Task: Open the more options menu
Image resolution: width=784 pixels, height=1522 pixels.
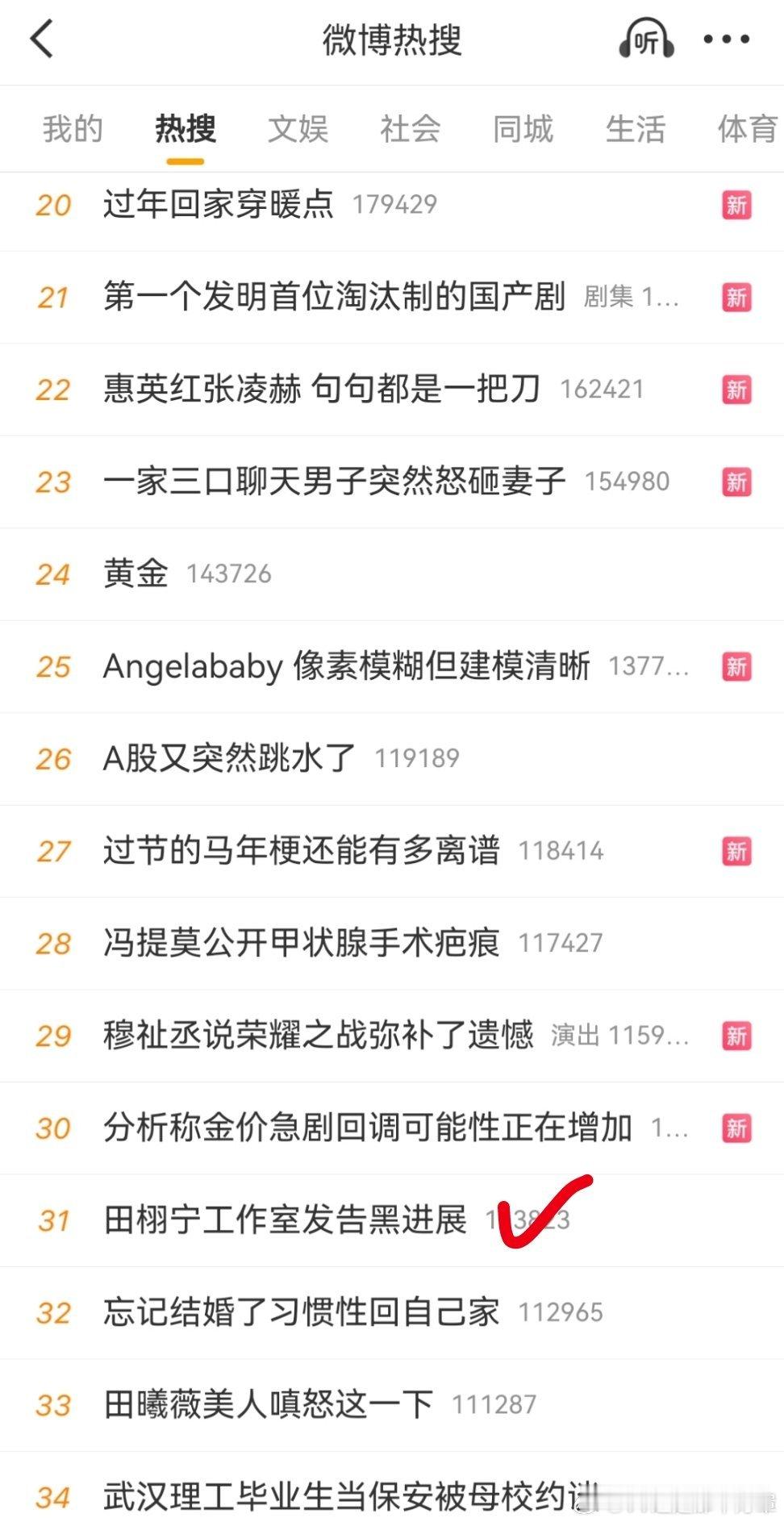Action: click(x=725, y=40)
